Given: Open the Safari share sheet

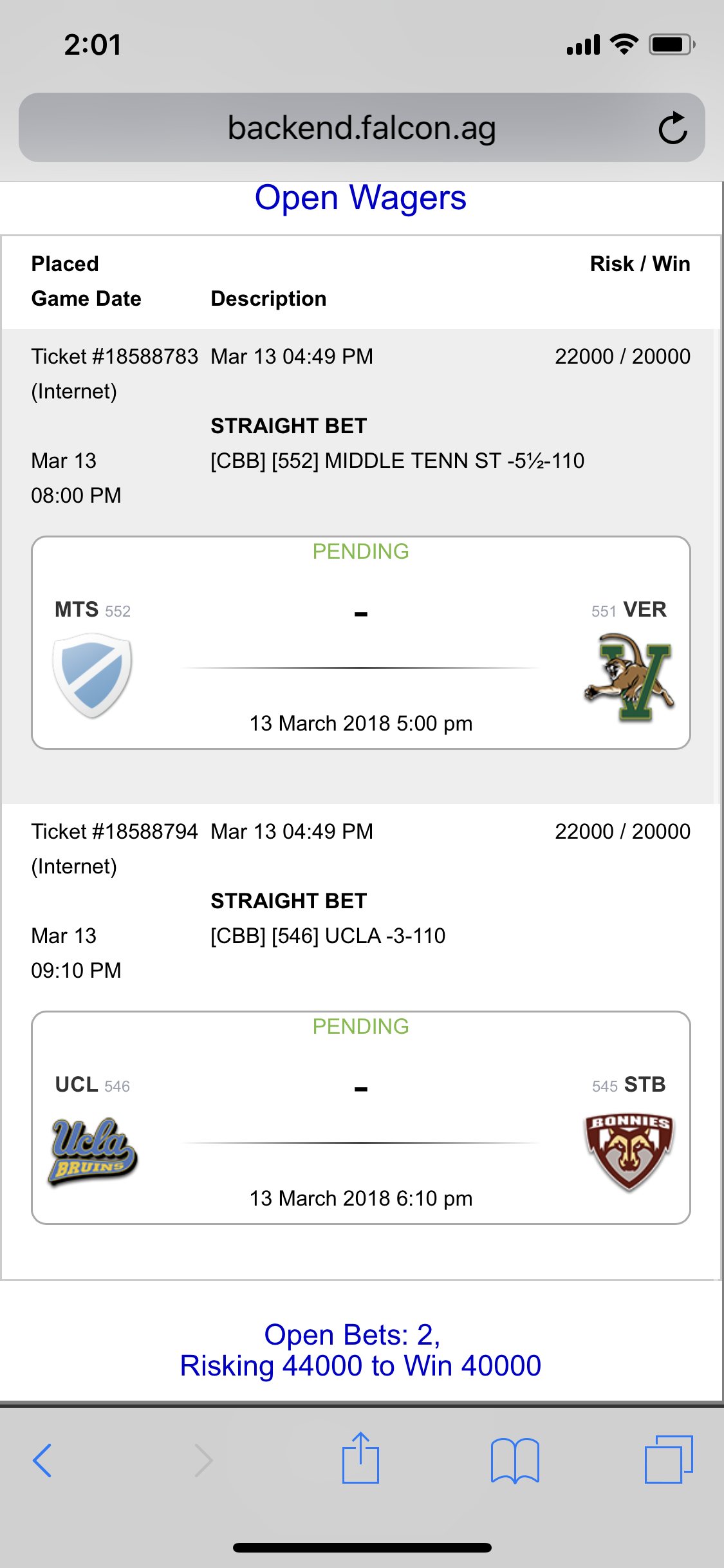Looking at the screenshot, I should point(360,1458).
